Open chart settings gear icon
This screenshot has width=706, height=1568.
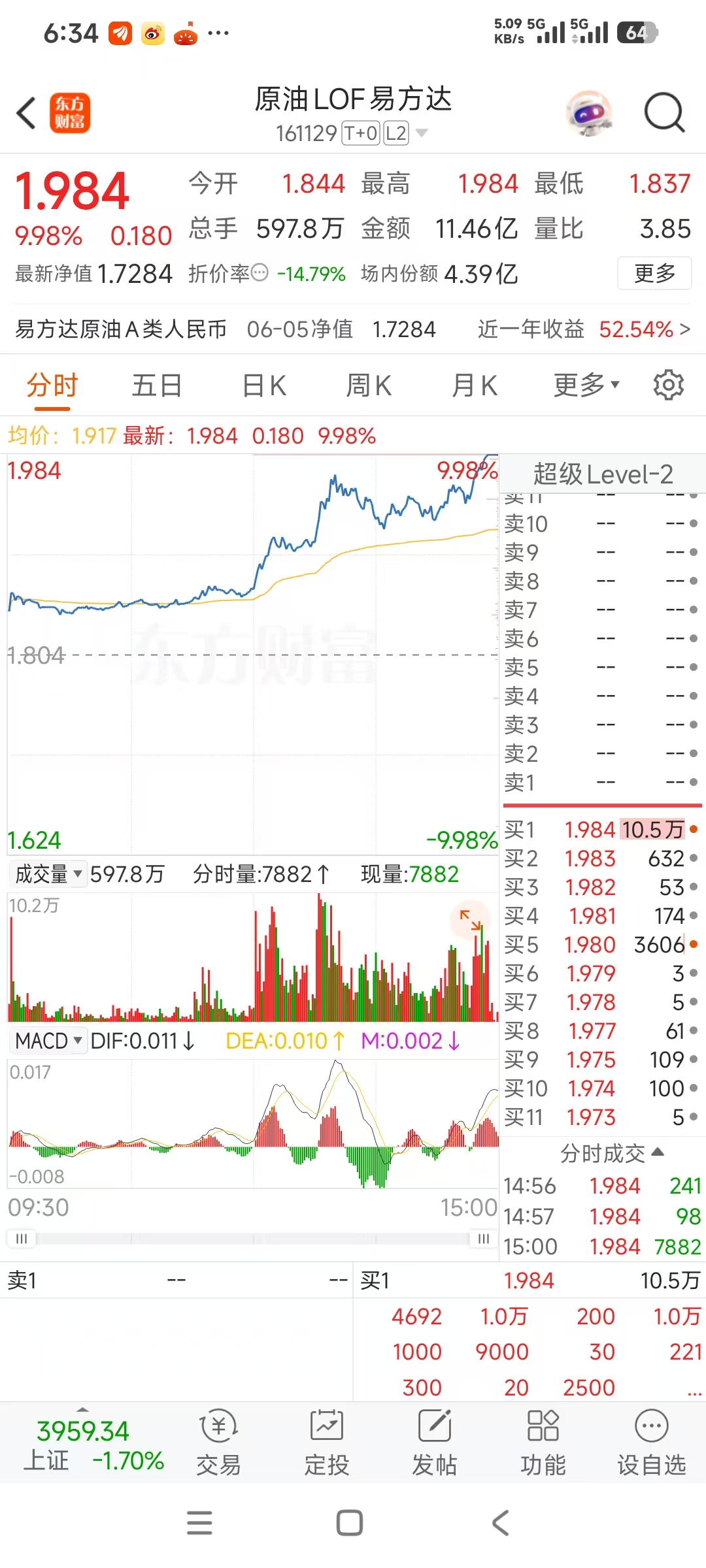click(x=668, y=385)
